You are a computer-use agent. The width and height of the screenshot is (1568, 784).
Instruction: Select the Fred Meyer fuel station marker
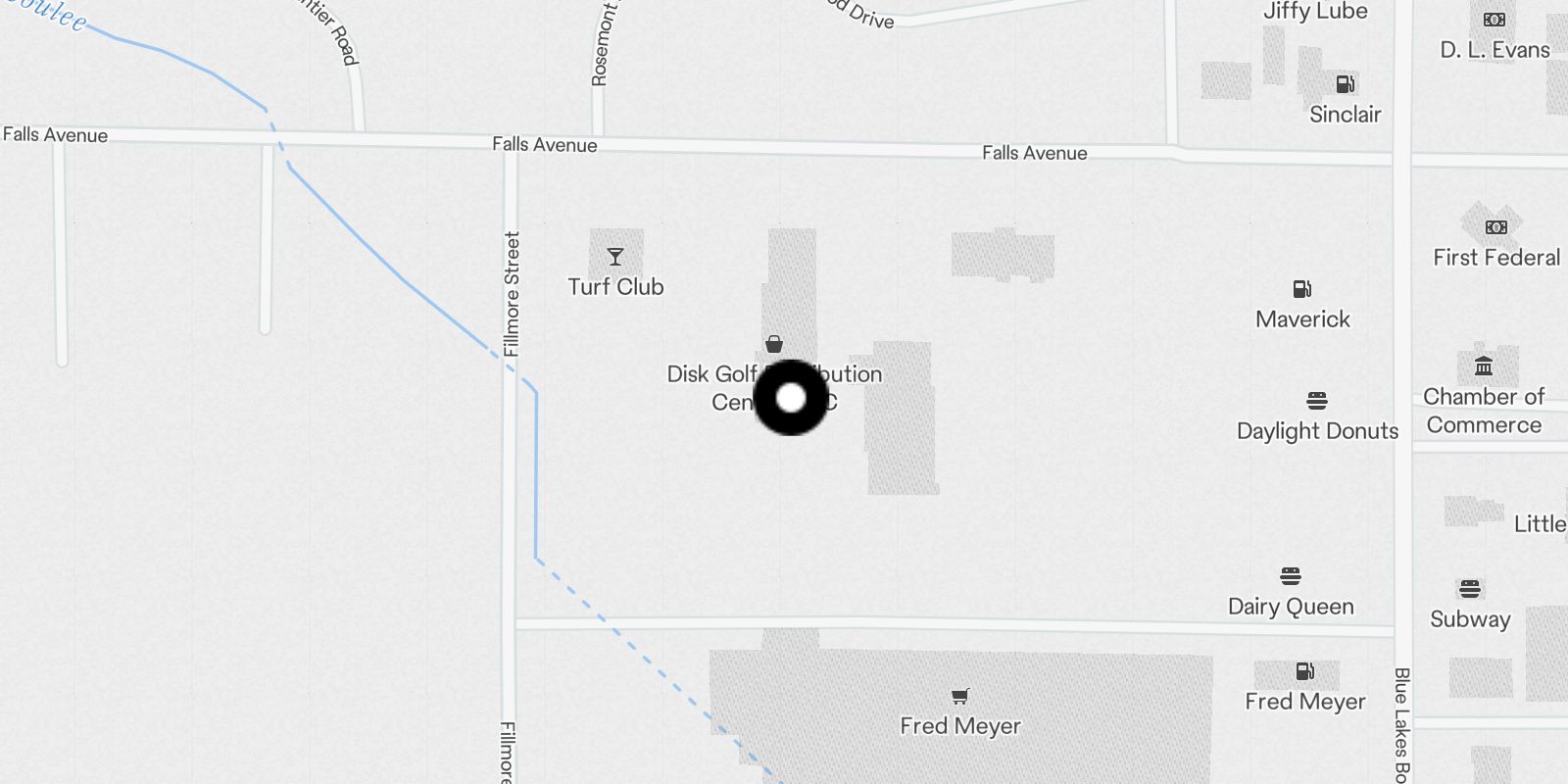click(1304, 672)
